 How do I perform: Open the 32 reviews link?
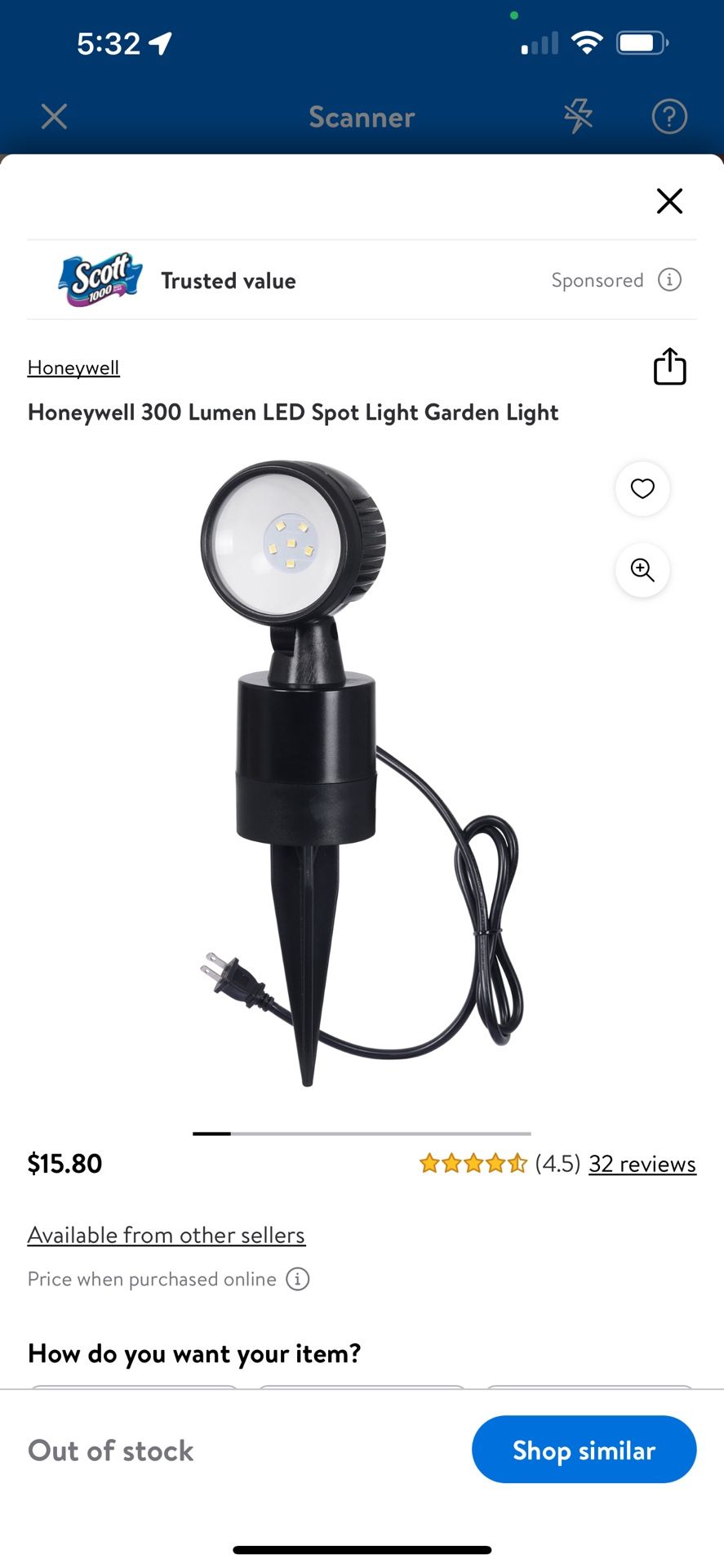point(642,1163)
